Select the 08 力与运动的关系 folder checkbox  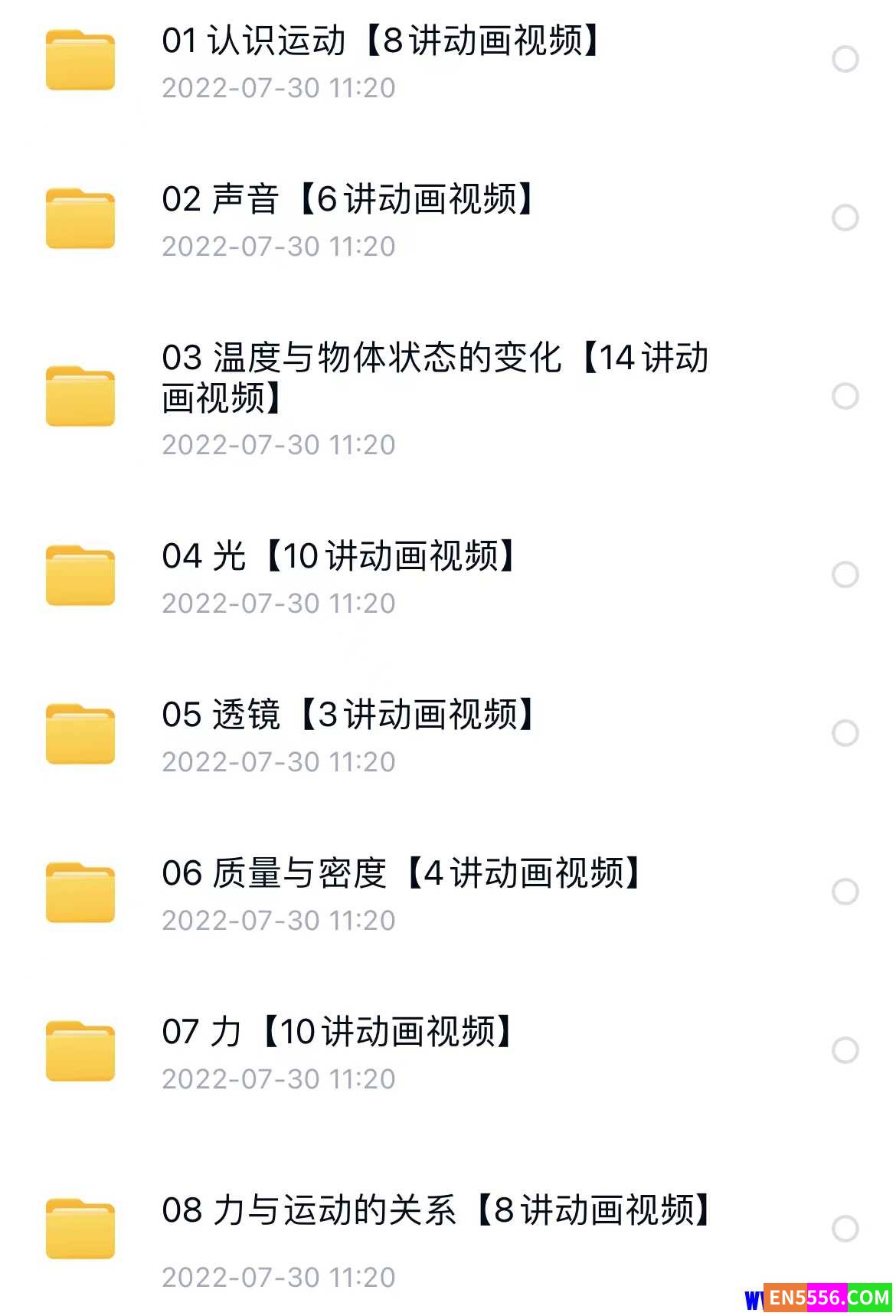(x=845, y=1229)
